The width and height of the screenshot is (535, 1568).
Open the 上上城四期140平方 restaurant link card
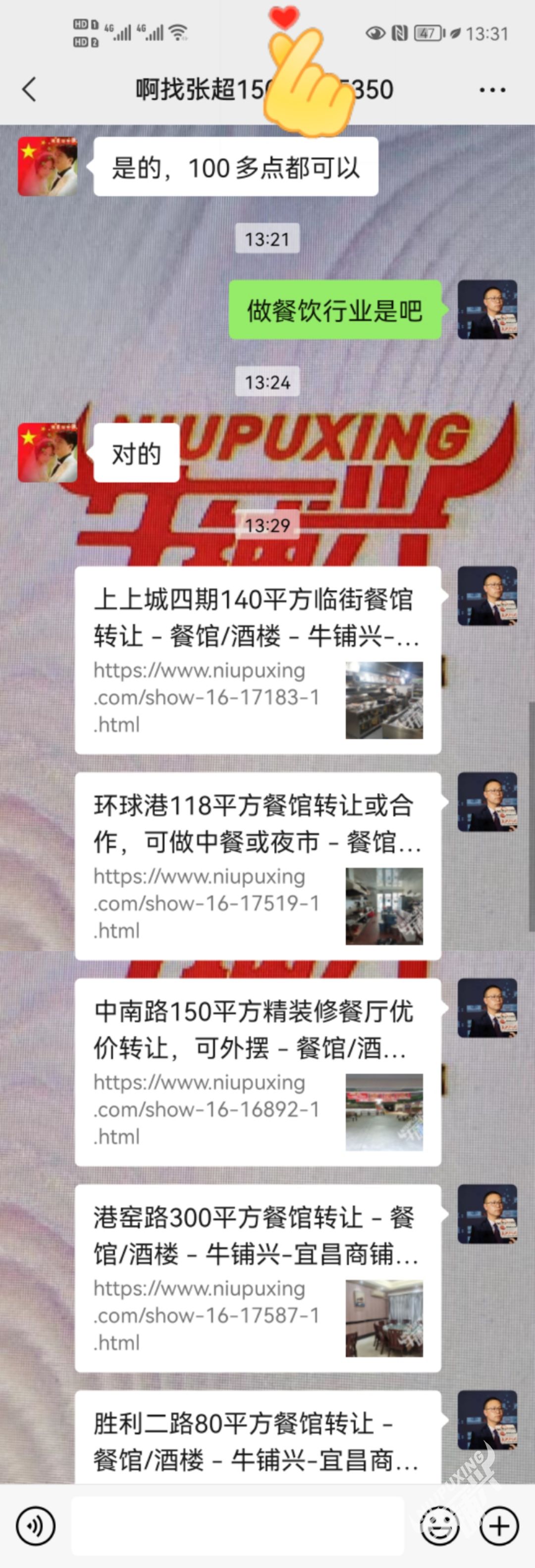[x=258, y=661]
